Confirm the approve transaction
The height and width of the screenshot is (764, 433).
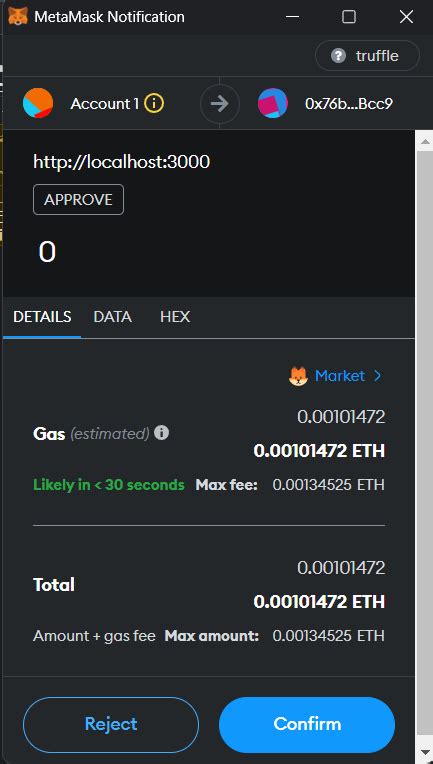point(307,725)
